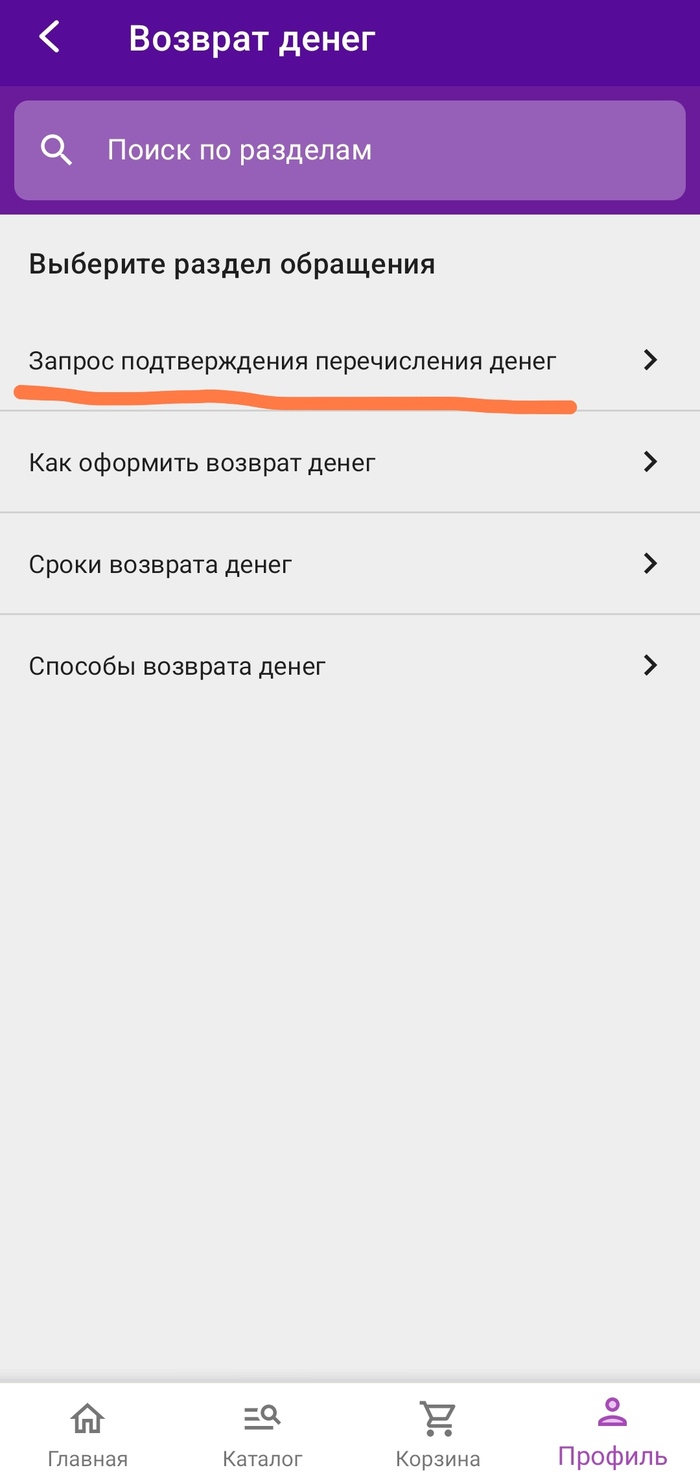Viewport: 700px width, 1483px height.
Task: Go back from Возврат денег
Action: click(x=49, y=38)
